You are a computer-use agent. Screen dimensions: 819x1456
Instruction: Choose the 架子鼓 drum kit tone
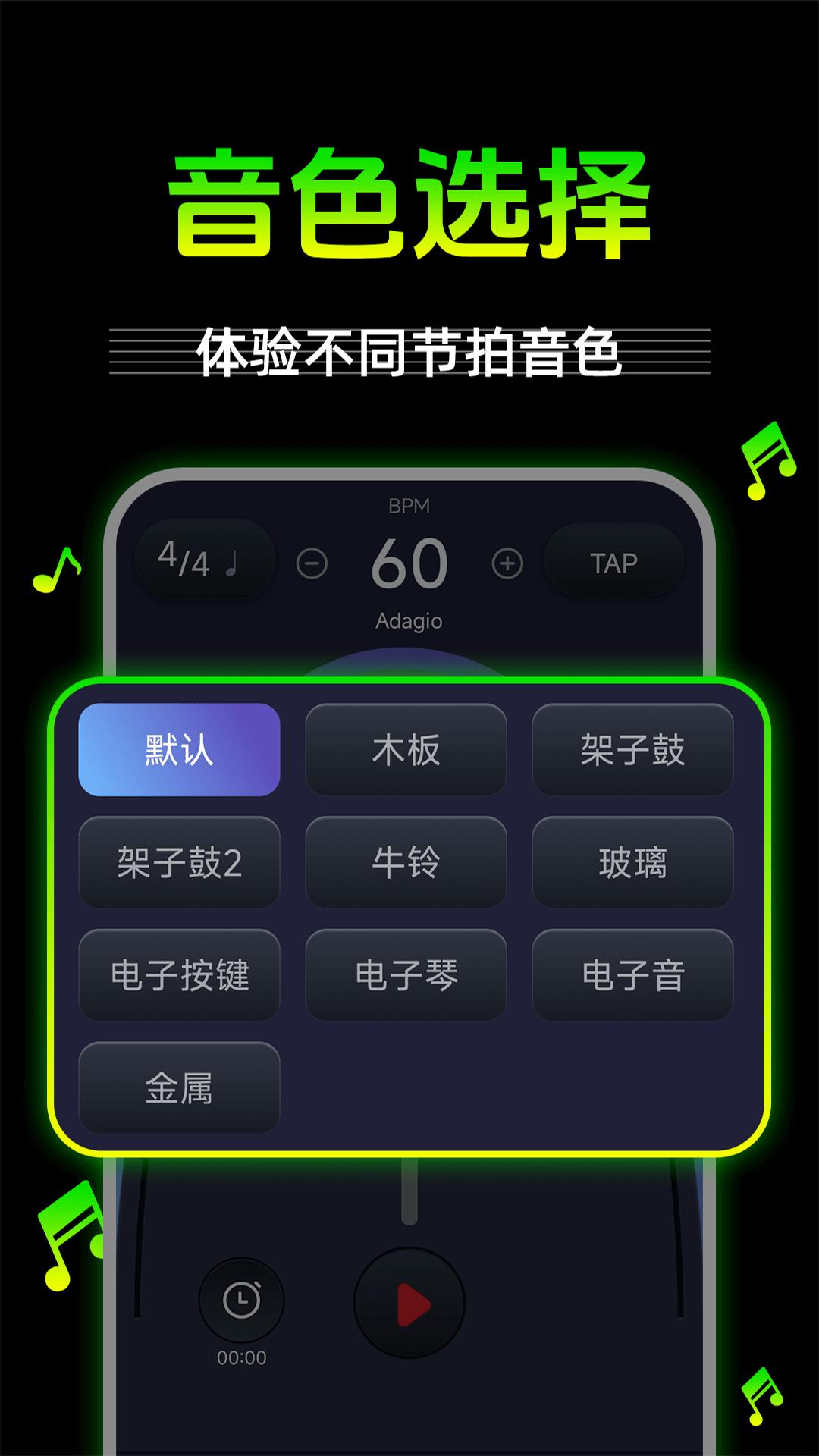[633, 751]
